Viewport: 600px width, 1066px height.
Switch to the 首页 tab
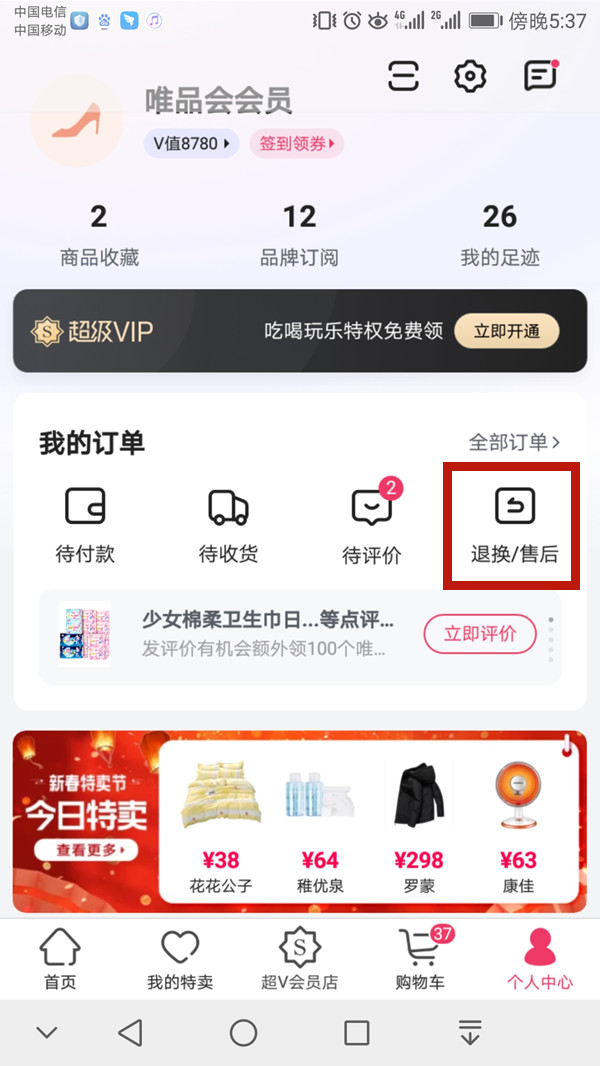(60, 960)
